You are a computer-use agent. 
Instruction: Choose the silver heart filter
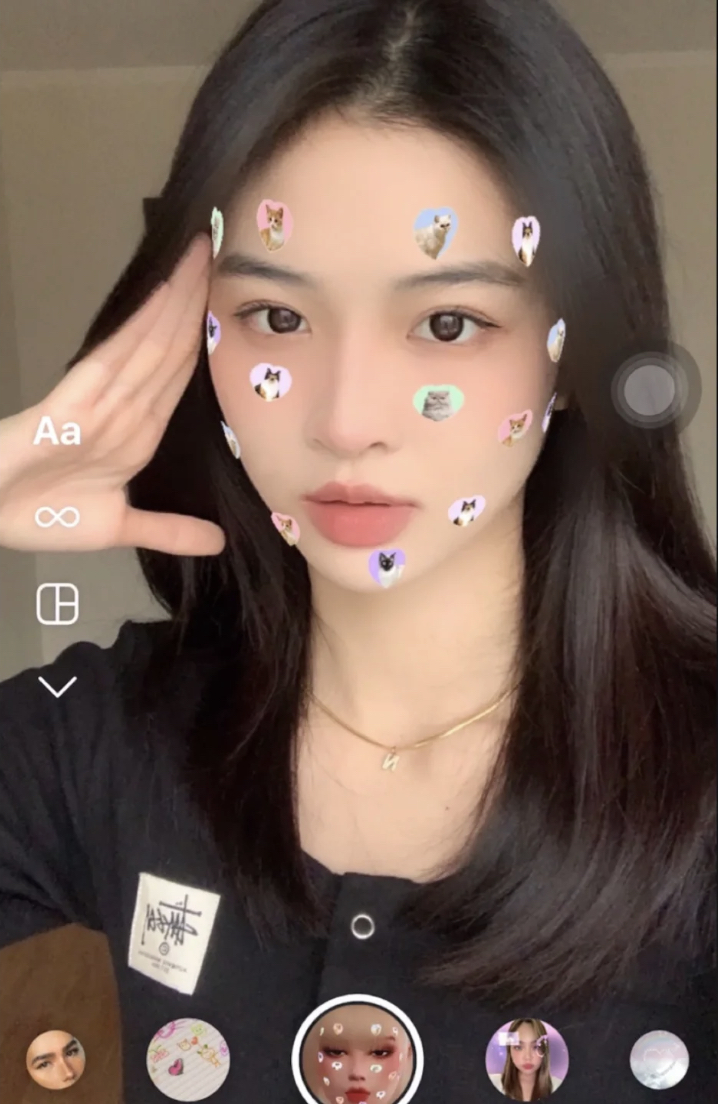[x=659, y=1059]
